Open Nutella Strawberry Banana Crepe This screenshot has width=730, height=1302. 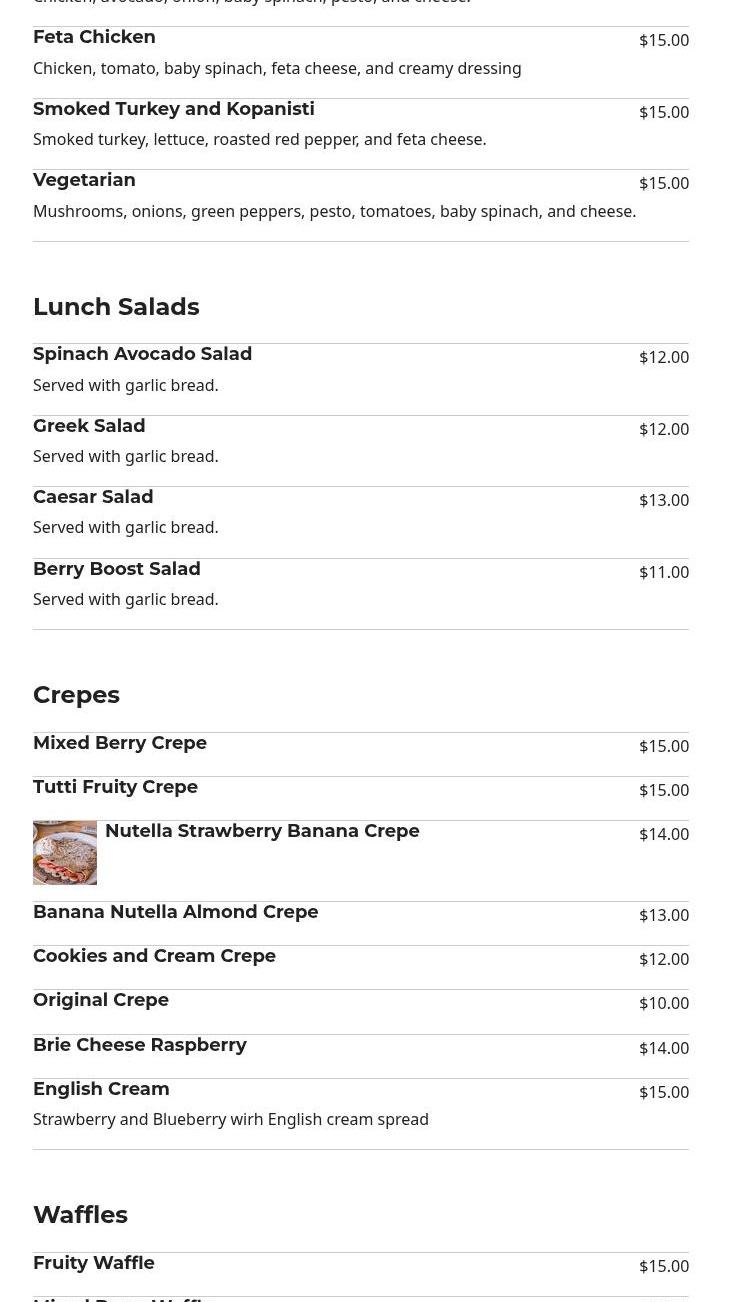pyautogui.click(x=360, y=861)
